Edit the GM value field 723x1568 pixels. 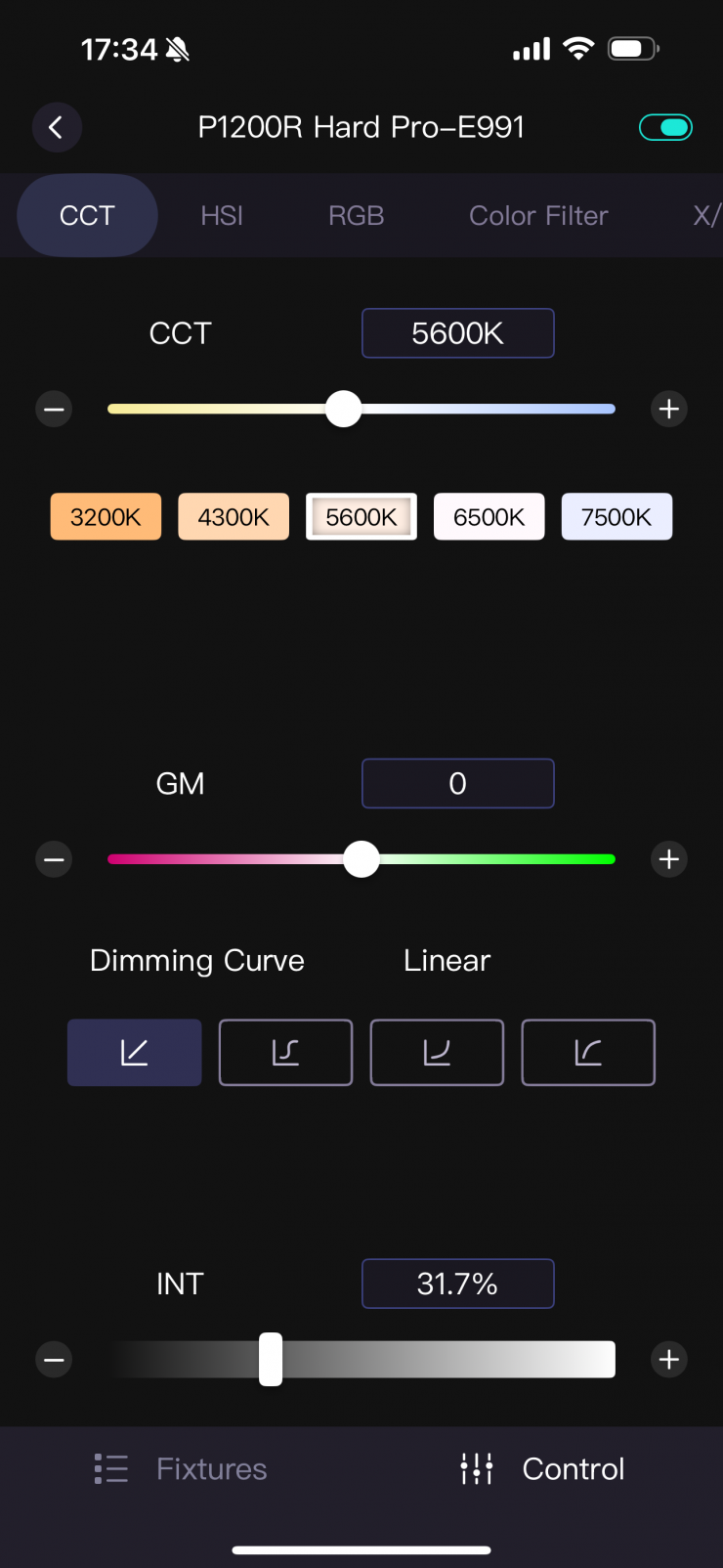pyautogui.click(x=457, y=784)
